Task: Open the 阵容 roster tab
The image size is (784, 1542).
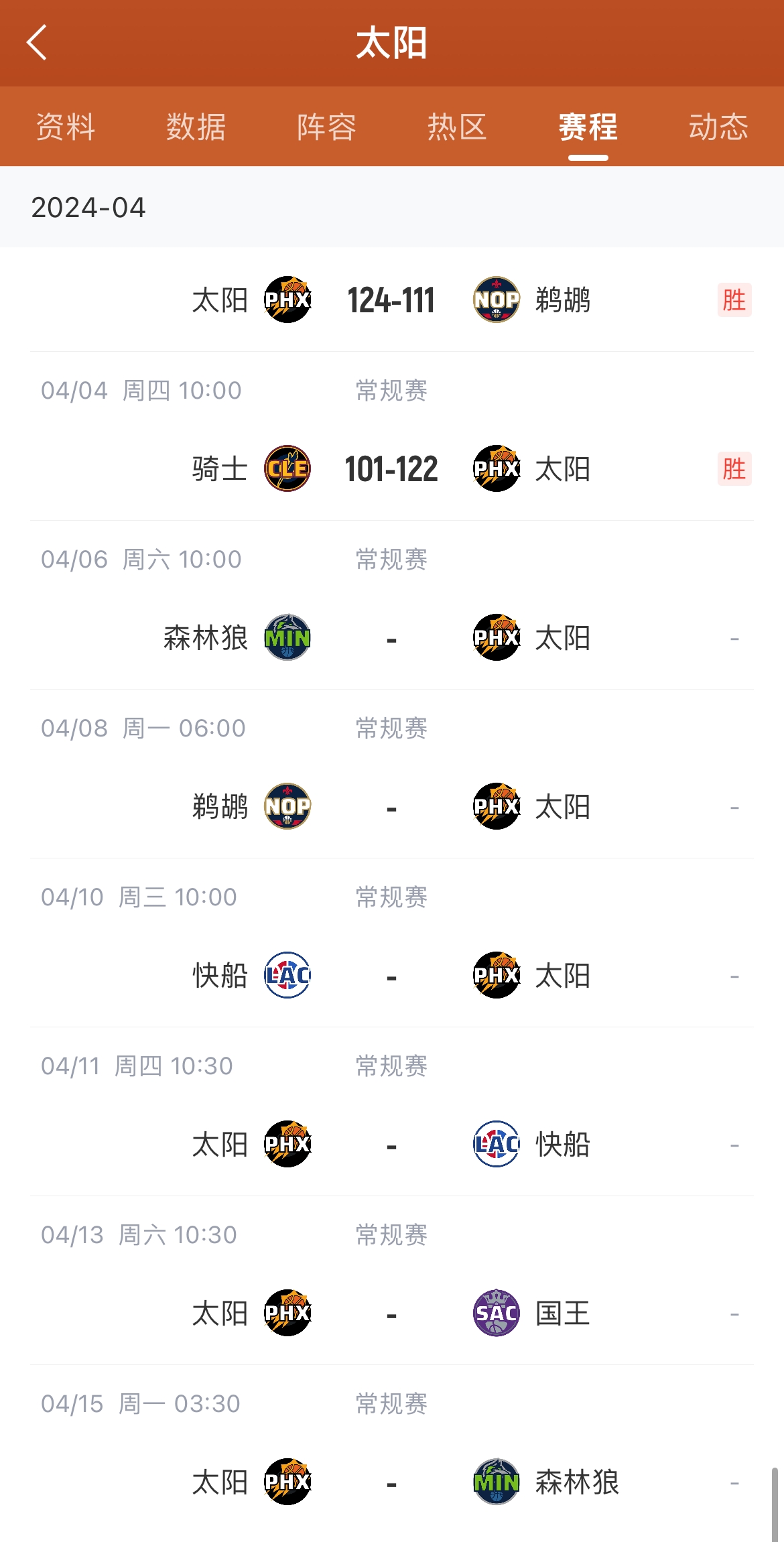Action: [x=326, y=127]
